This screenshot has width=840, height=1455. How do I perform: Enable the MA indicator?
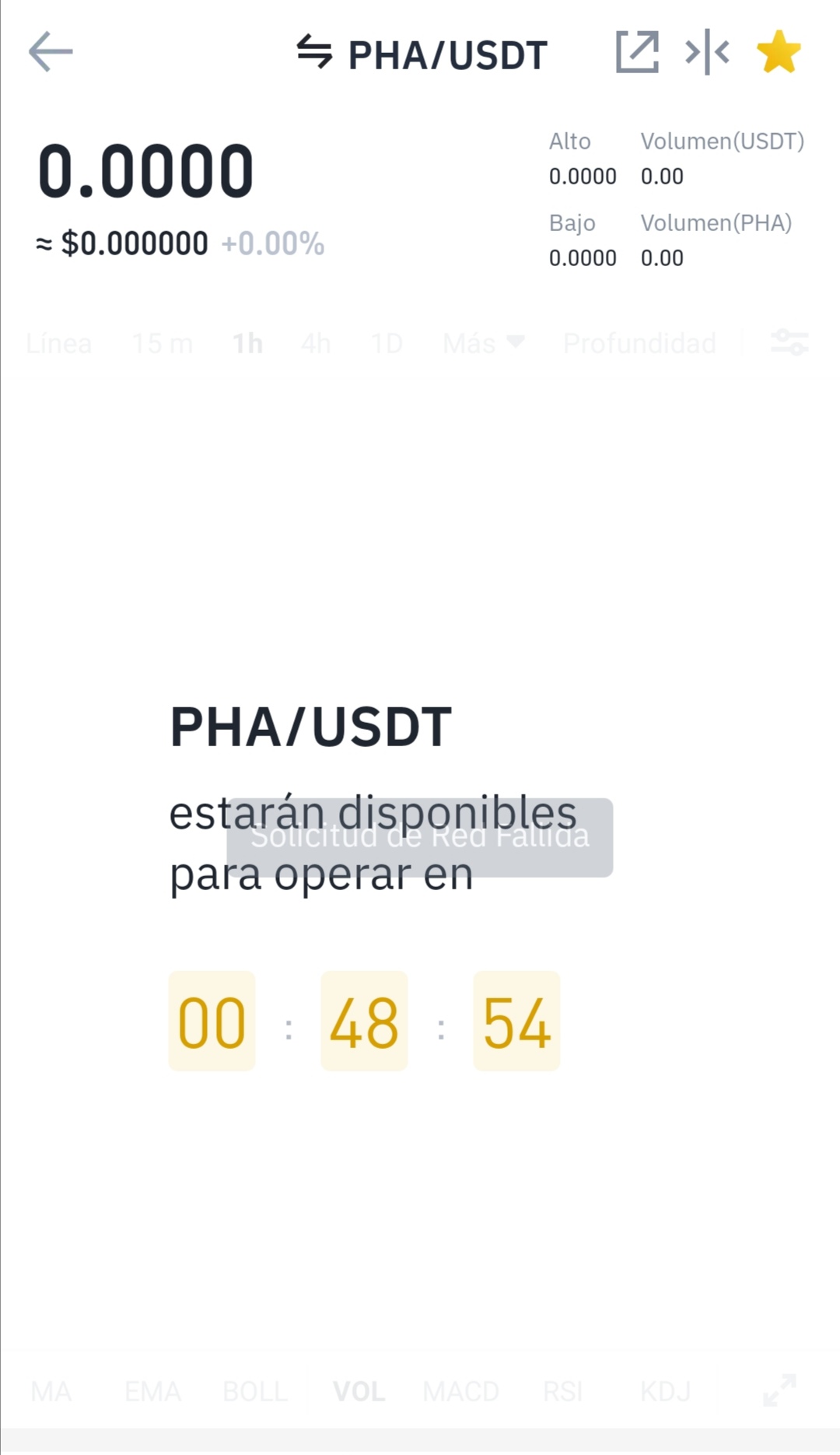[x=51, y=1391]
